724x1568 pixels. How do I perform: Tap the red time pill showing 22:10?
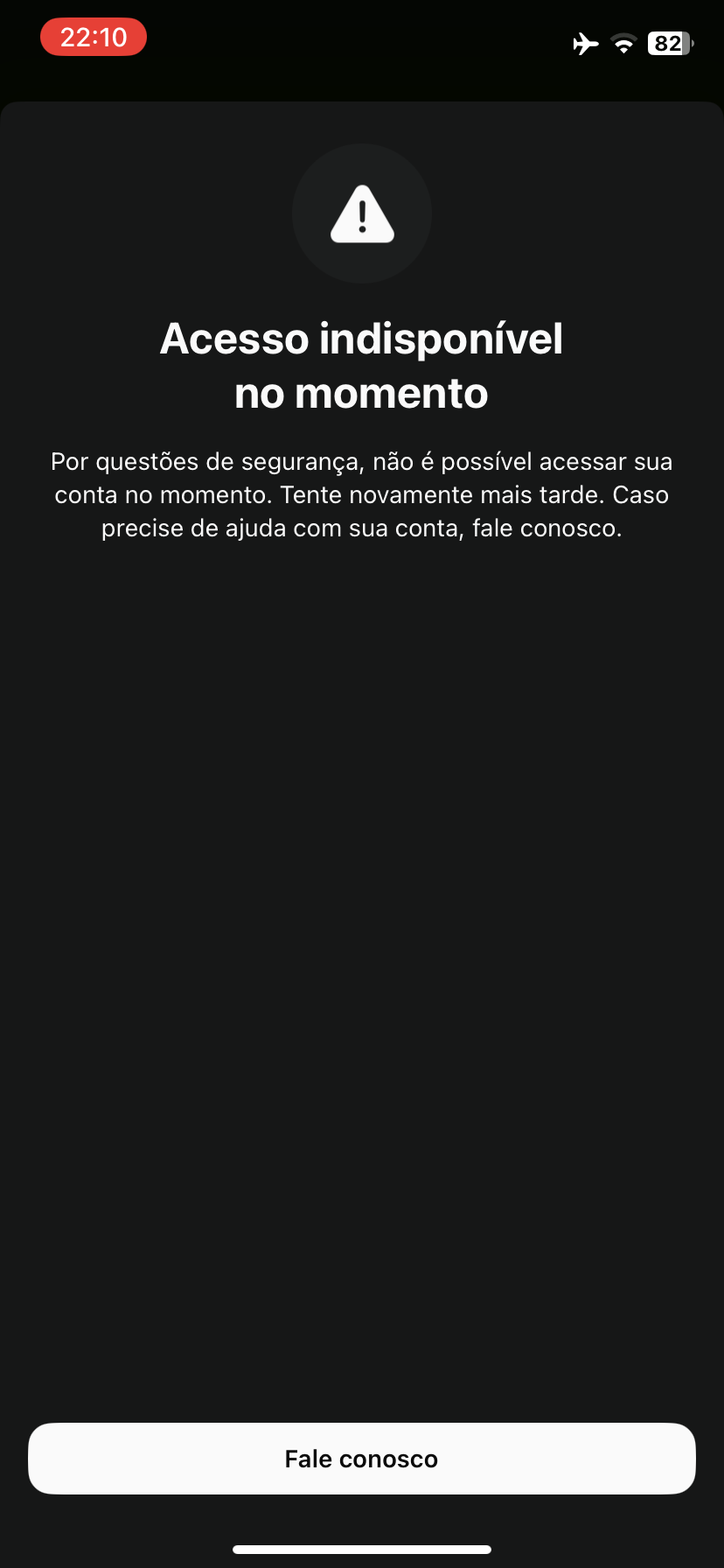click(93, 37)
